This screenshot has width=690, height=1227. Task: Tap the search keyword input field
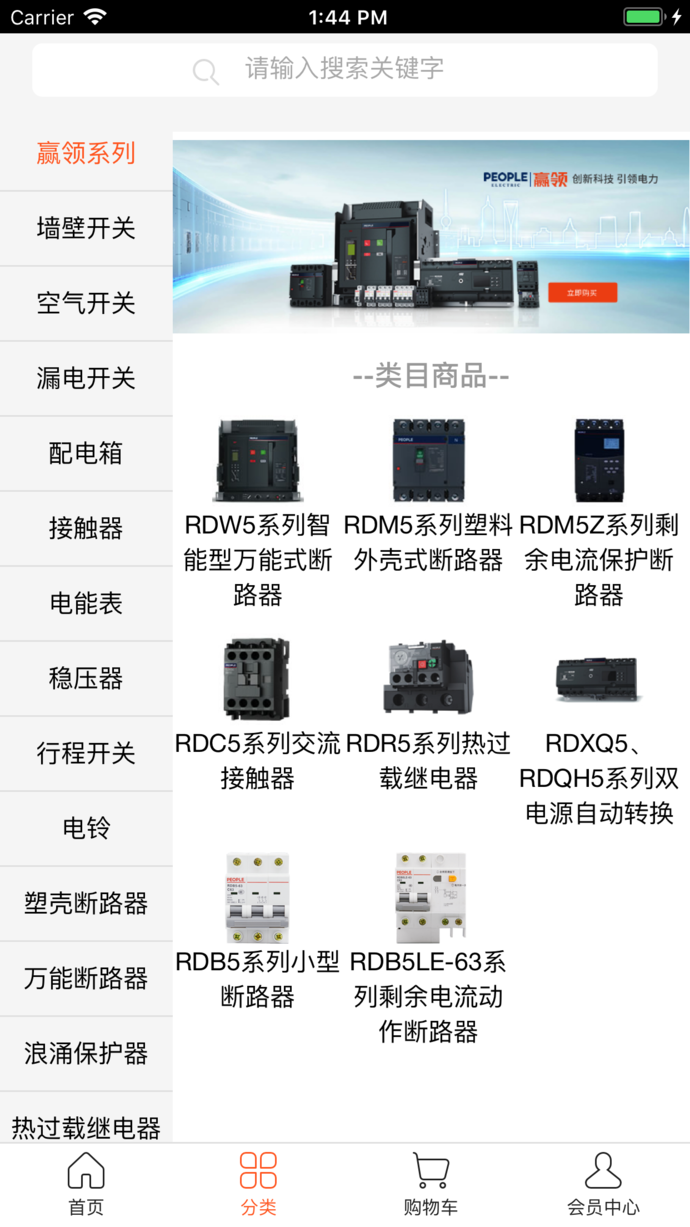point(344,69)
